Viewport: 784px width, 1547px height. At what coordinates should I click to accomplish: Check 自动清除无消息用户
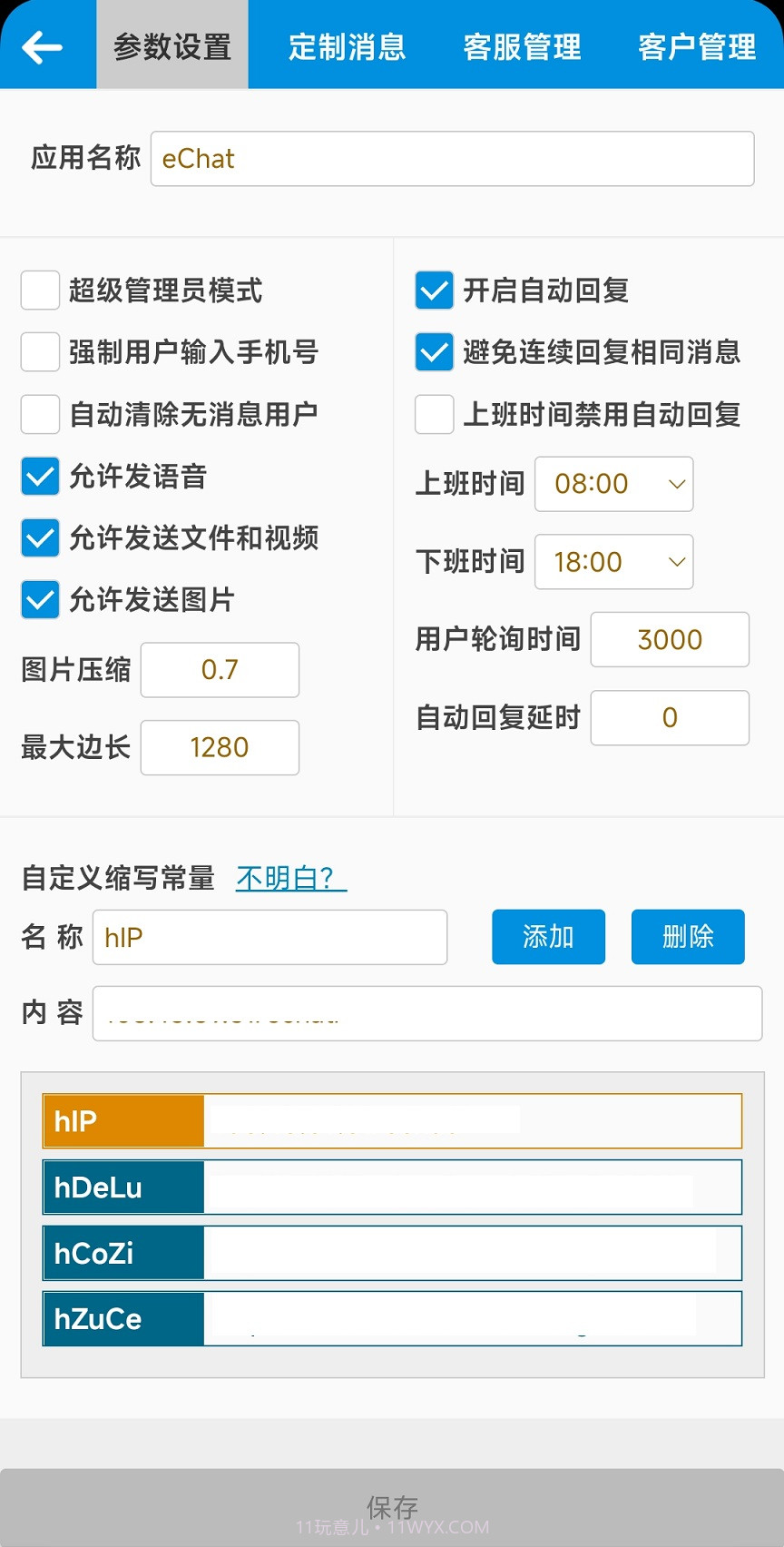(40, 414)
